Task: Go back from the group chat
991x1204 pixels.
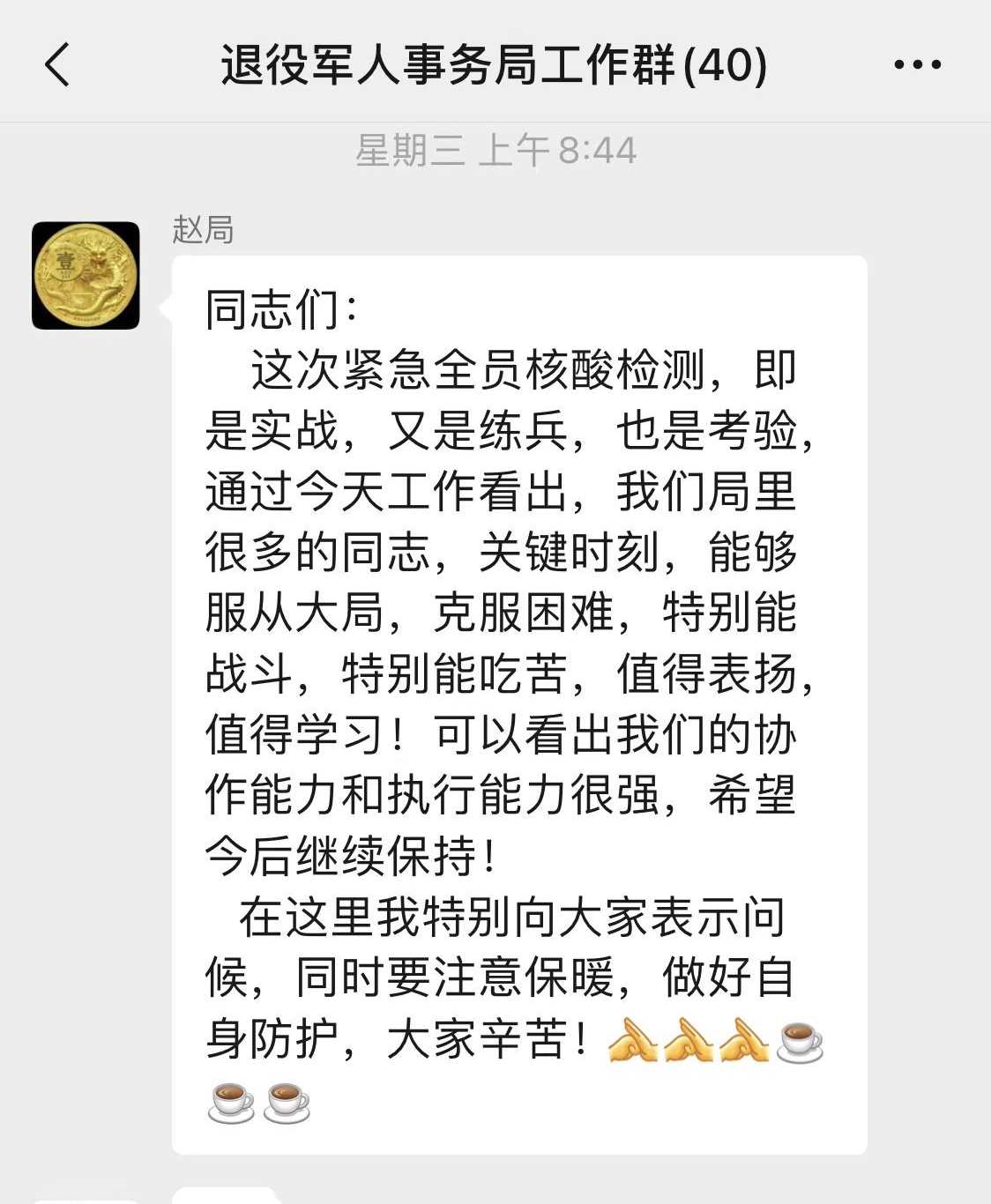Action: click(x=57, y=64)
